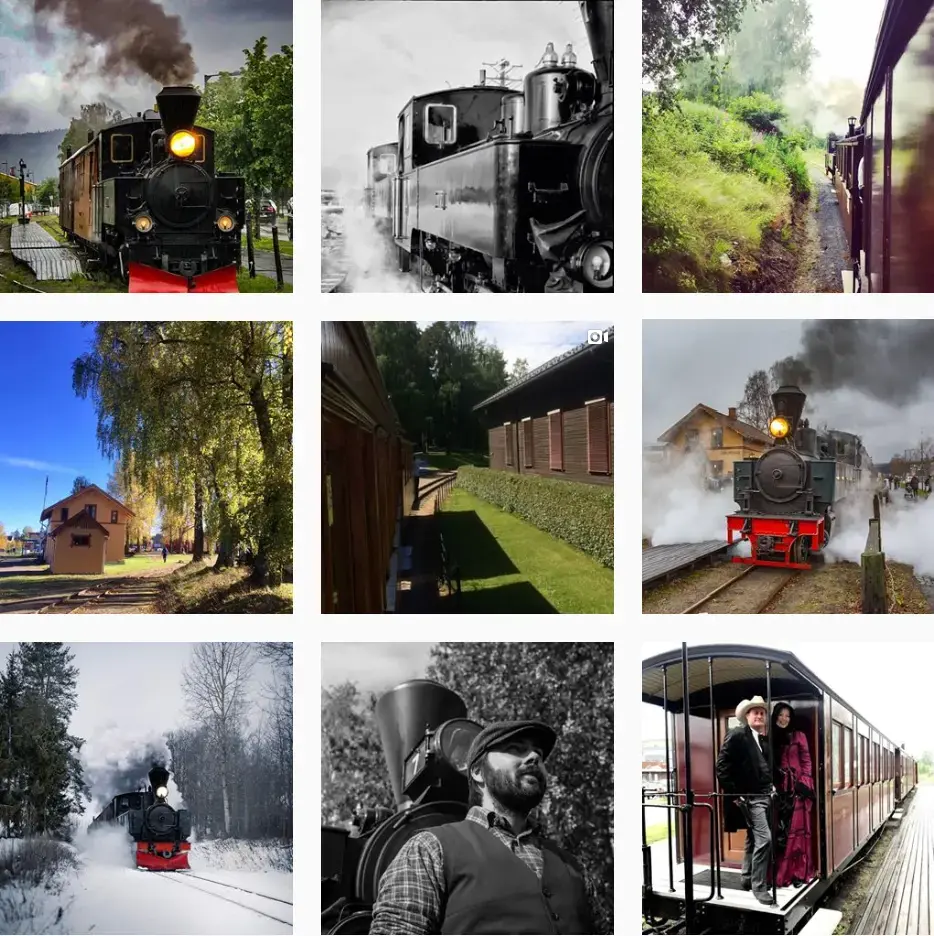
Task: View the snowy winter steam train photo
Action: (146, 788)
